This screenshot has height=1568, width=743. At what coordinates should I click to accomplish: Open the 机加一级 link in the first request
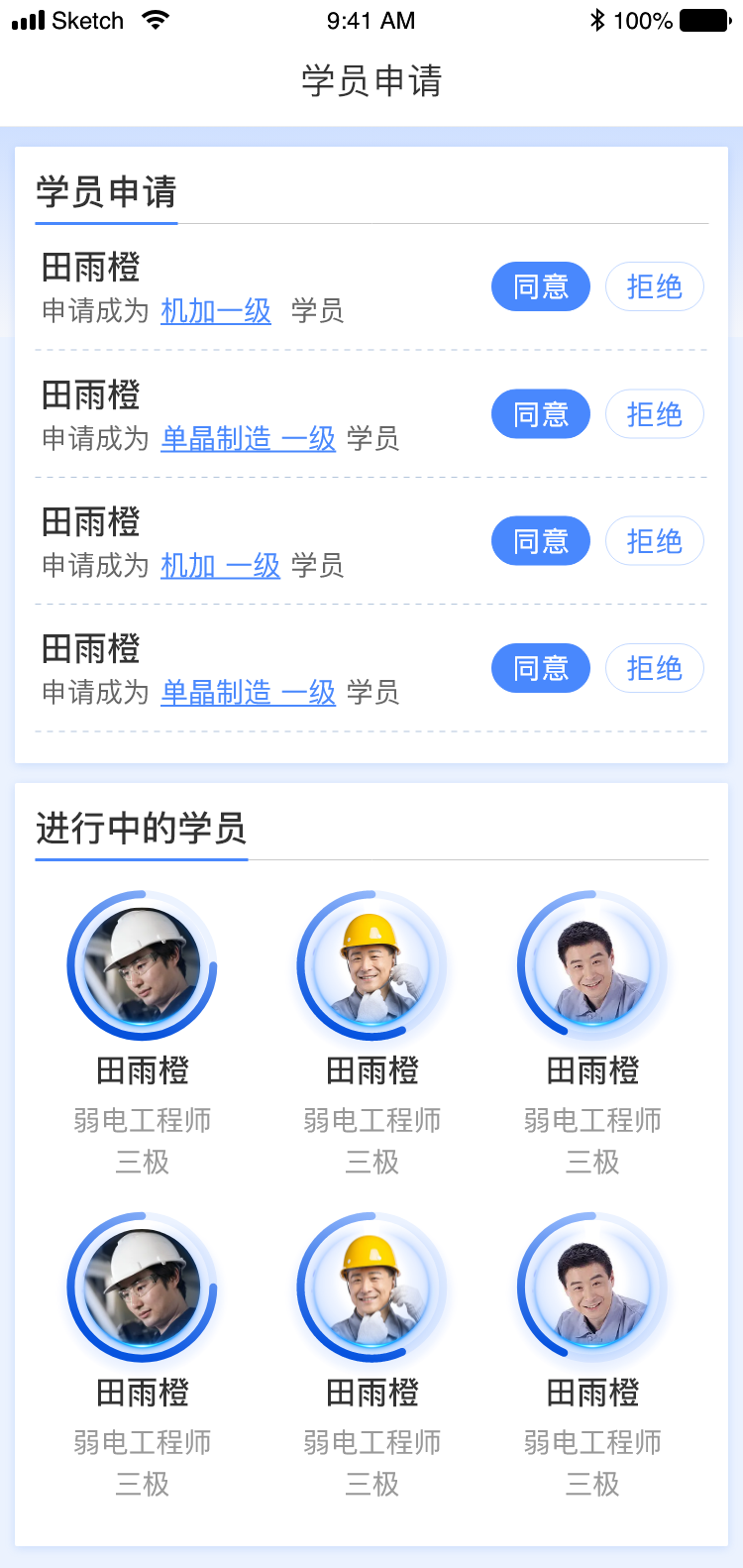click(x=216, y=311)
